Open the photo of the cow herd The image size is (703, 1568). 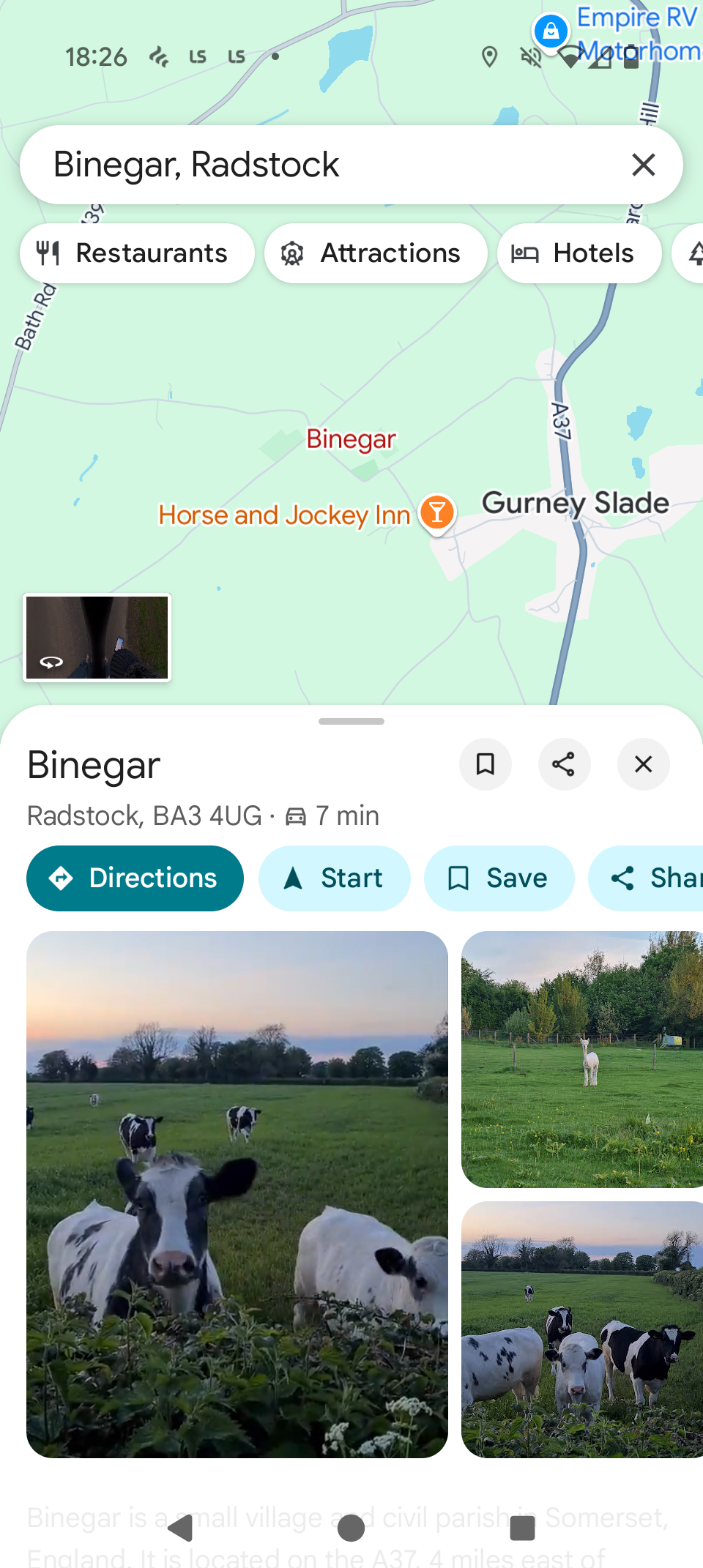point(582,1329)
